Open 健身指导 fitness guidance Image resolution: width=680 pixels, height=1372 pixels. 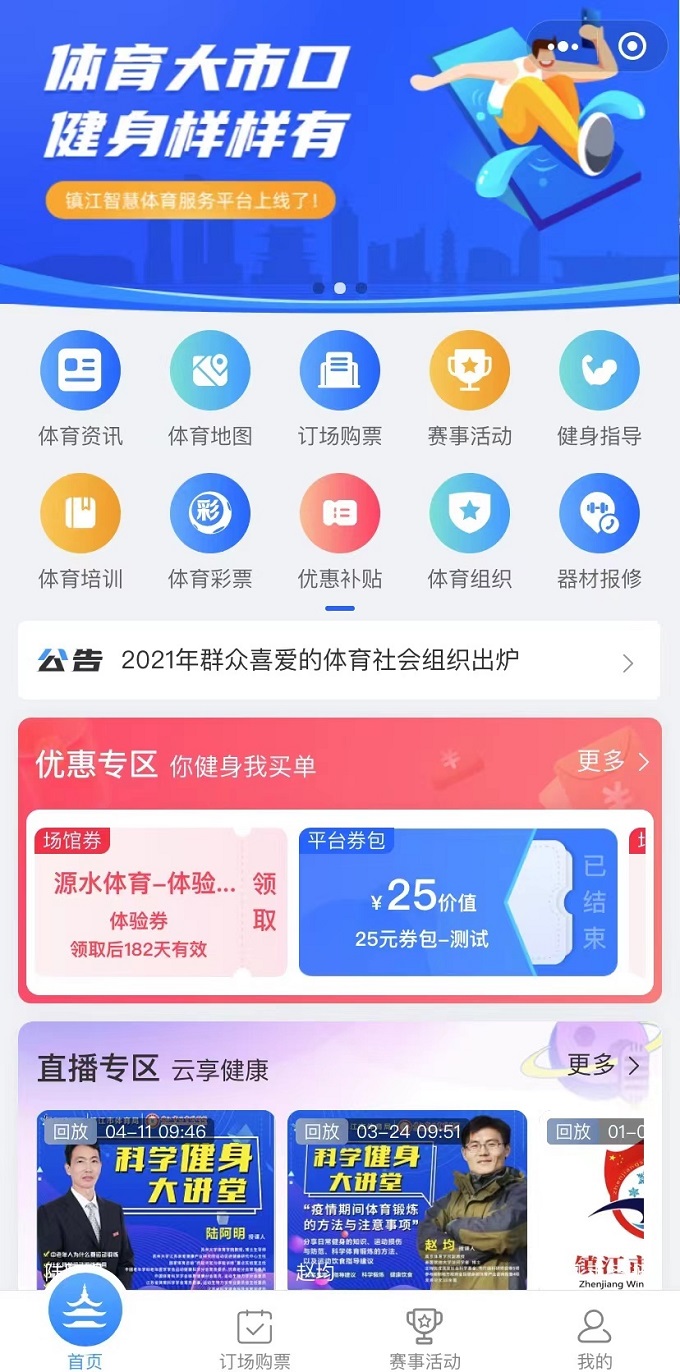pos(599,390)
